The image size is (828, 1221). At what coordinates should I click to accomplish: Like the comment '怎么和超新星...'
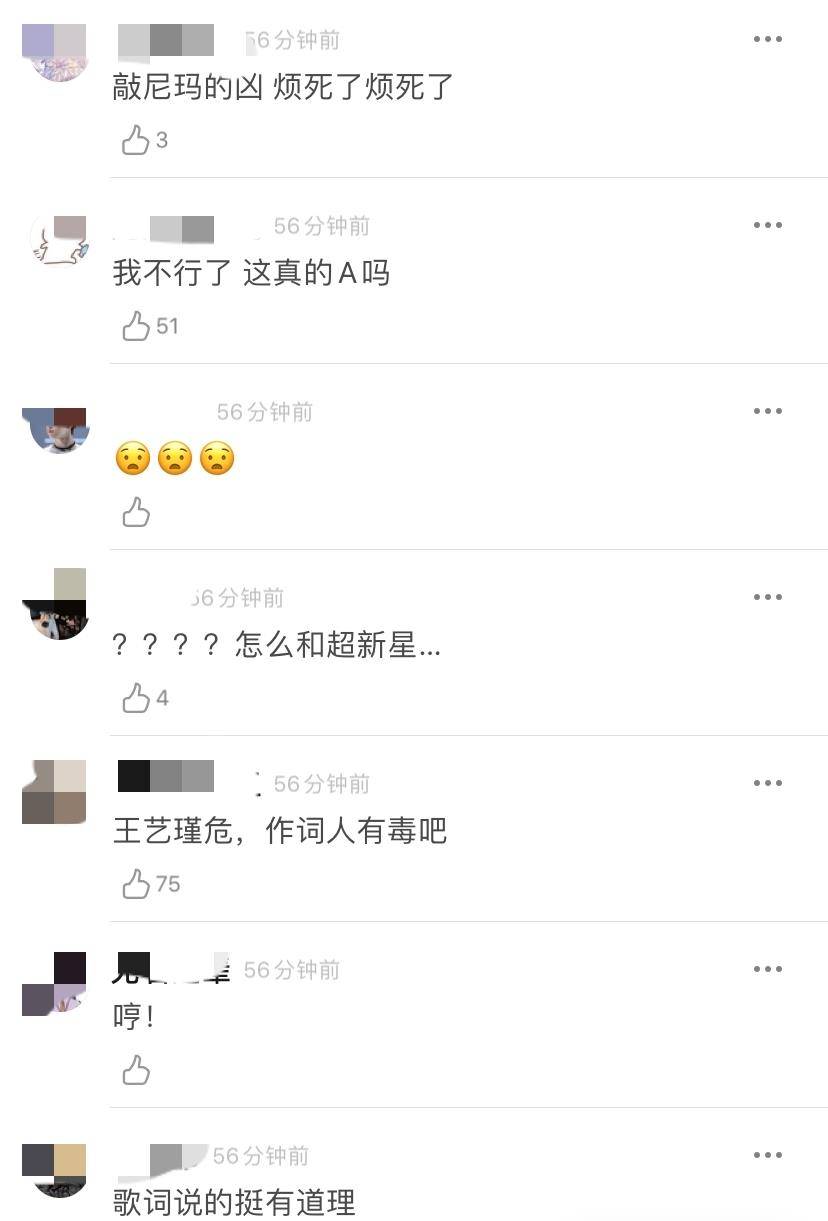[136, 698]
